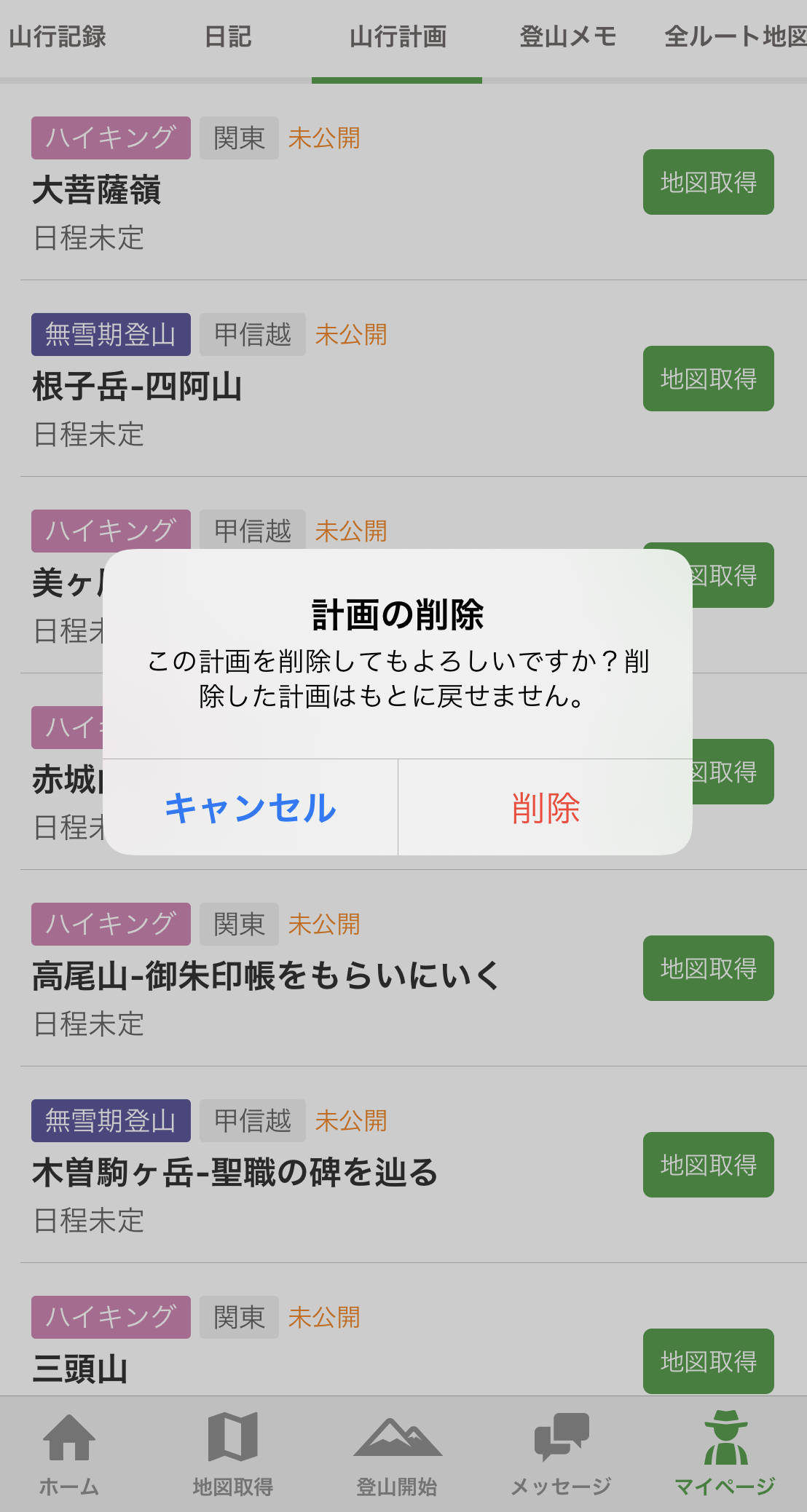Confirm deletion with the red 削除 button
This screenshot has width=807, height=1512.
click(546, 807)
